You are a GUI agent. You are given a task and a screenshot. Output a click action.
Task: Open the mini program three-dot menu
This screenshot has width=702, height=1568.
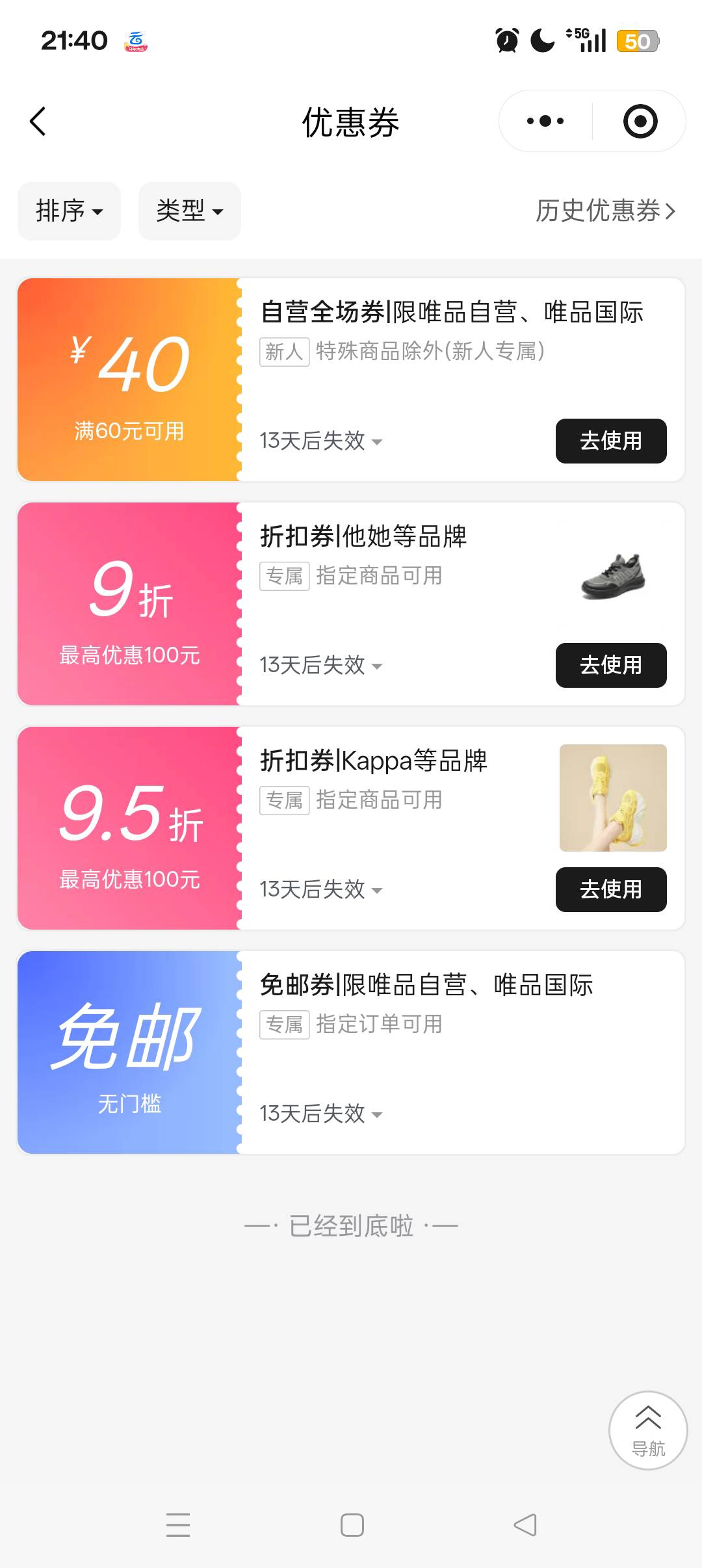(545, 121)
